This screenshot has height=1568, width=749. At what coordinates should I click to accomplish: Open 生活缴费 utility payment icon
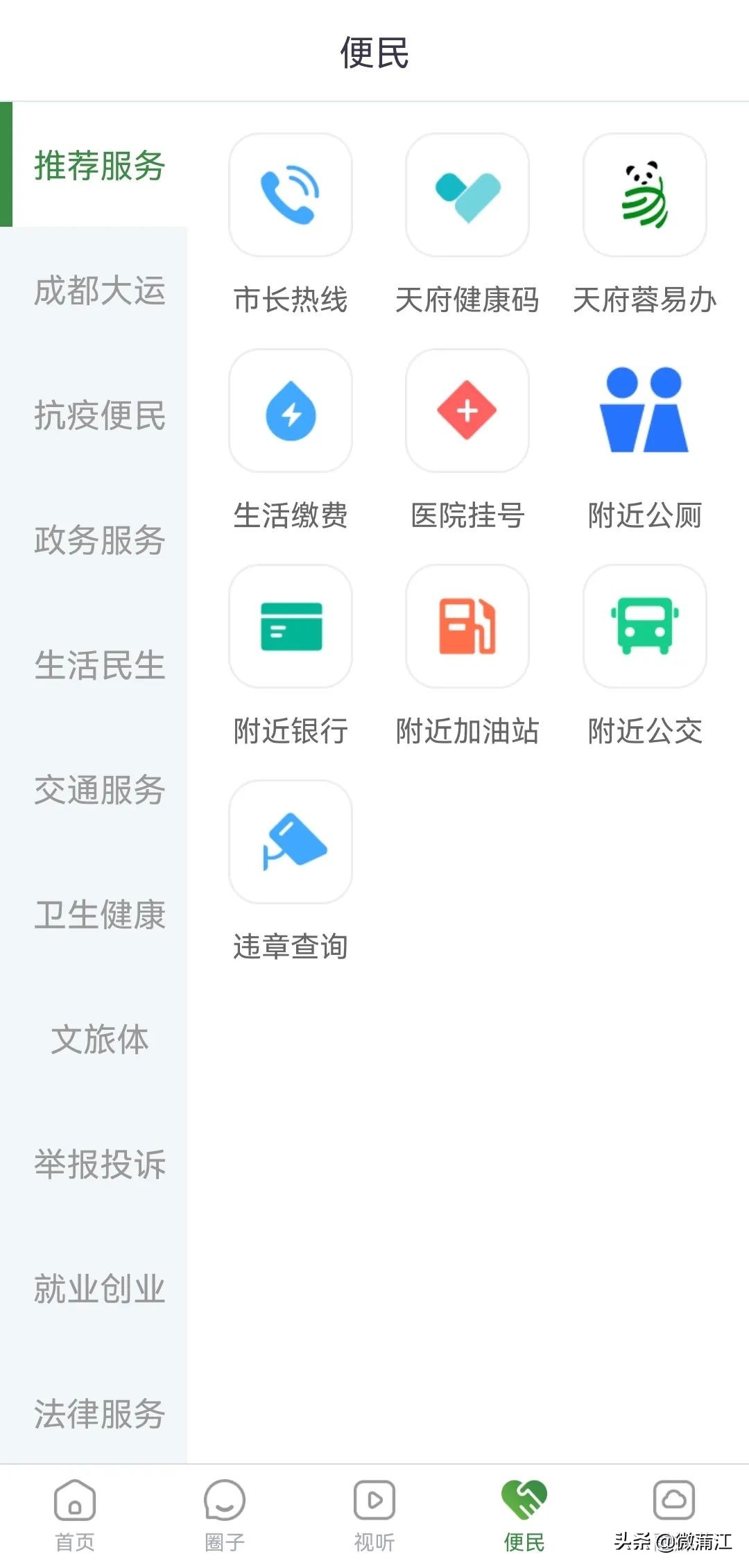point(290,411)
